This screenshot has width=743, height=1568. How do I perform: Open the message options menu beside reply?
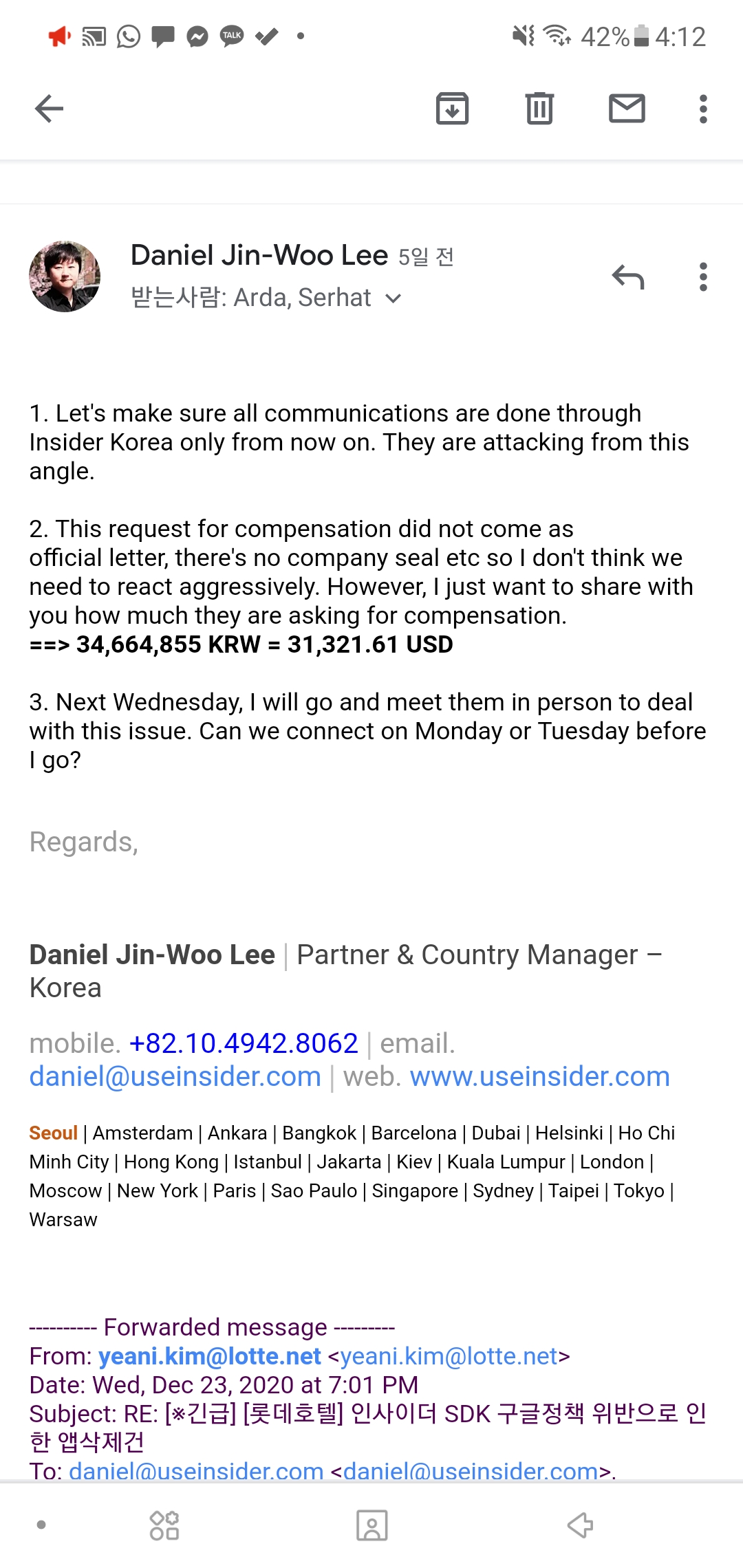point(702,277)
